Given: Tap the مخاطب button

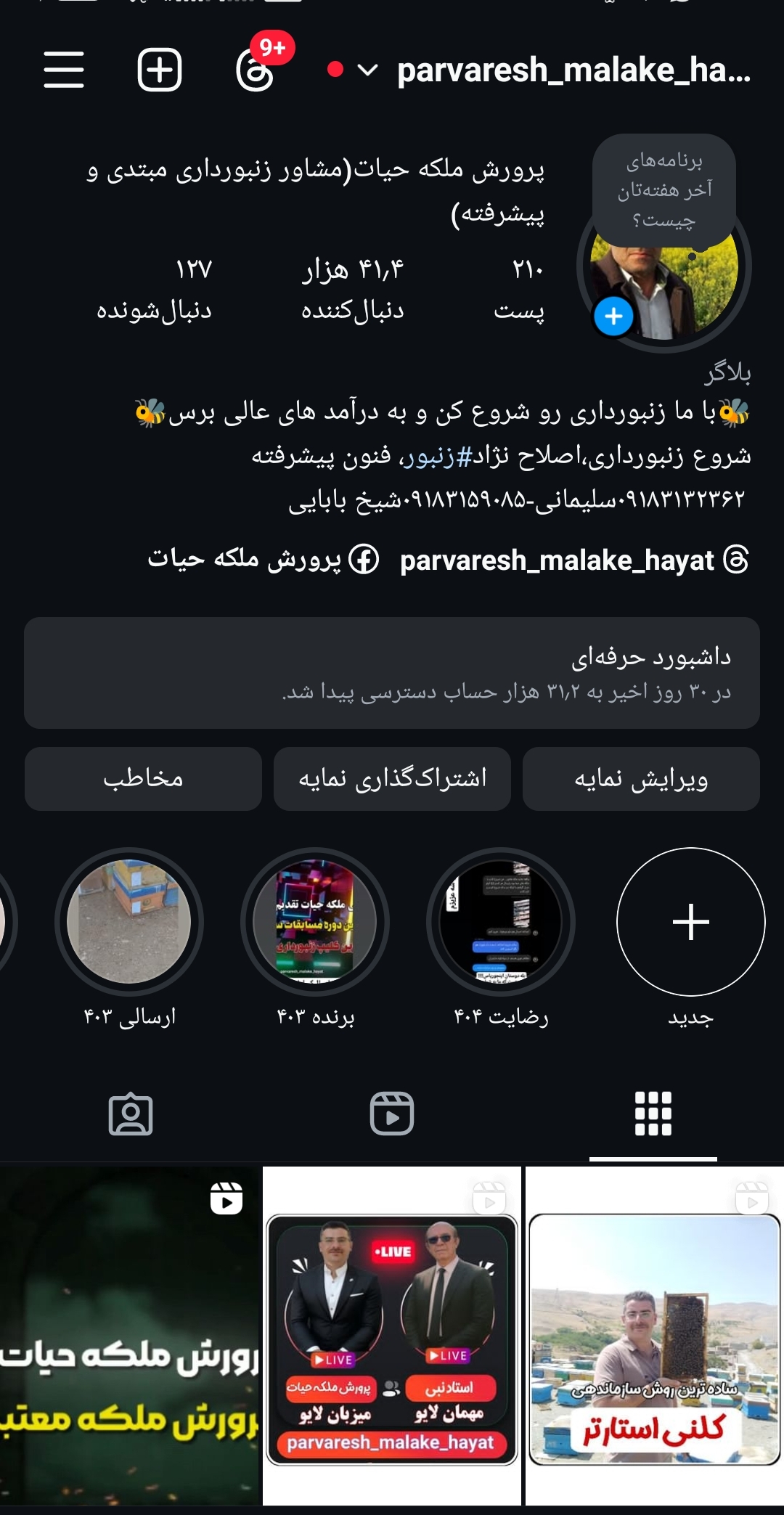Looking at the screenshot, I should tap(143, 779).
